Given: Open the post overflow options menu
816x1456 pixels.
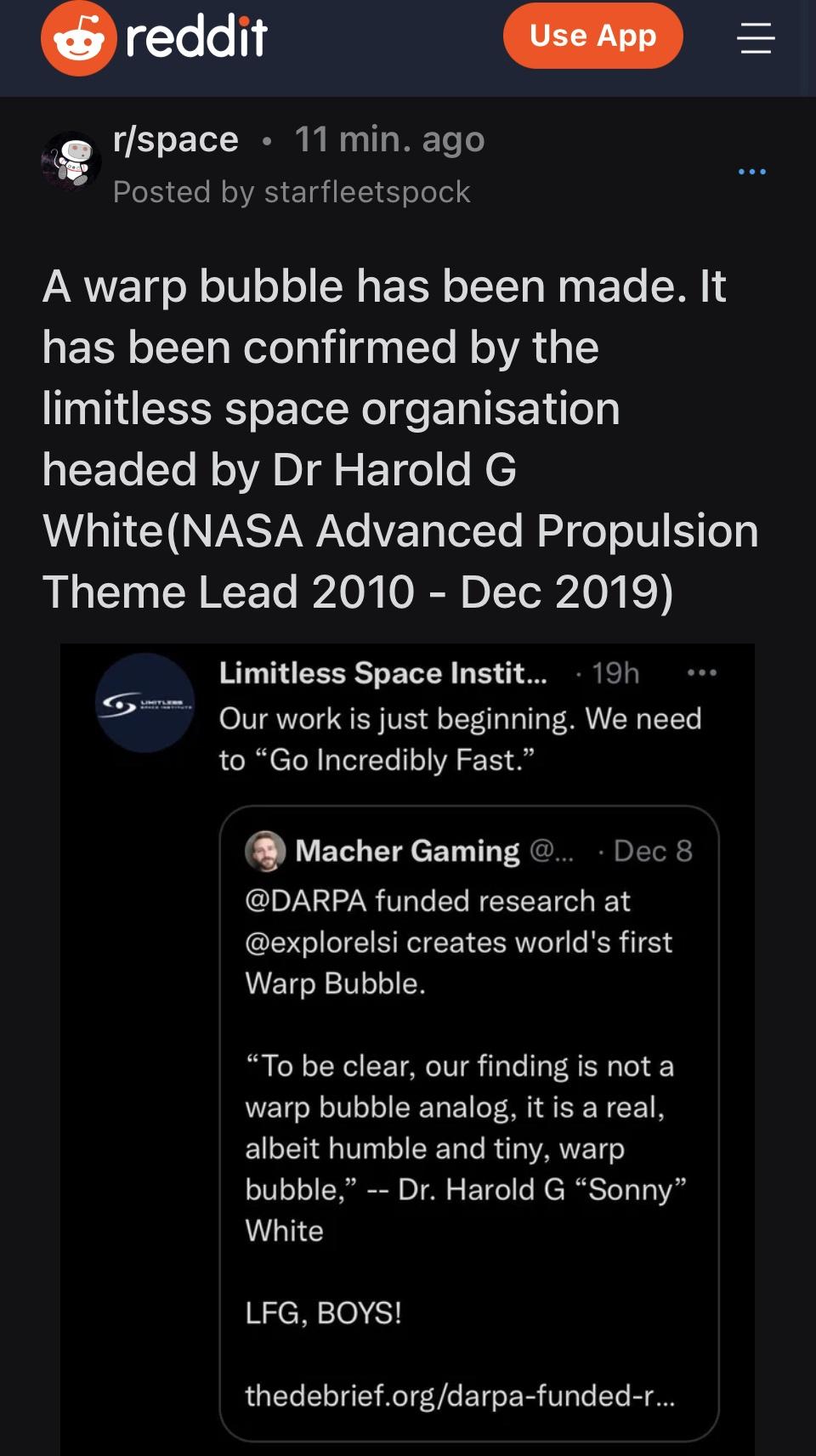Looking at the screenshot, I should 753,170.
